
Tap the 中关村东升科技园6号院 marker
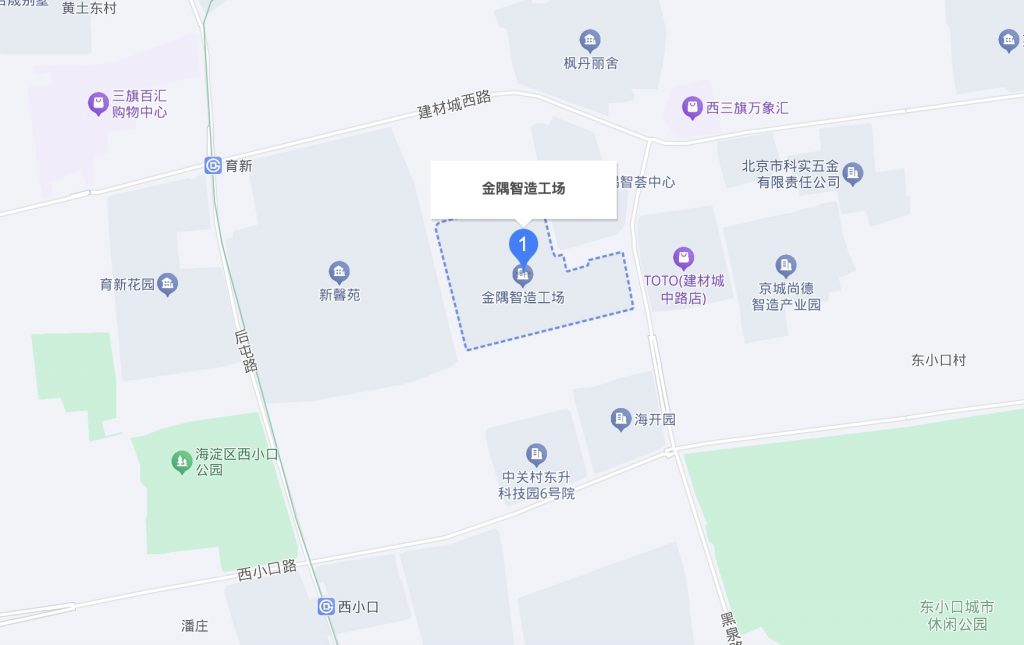[x=537, y=455]
